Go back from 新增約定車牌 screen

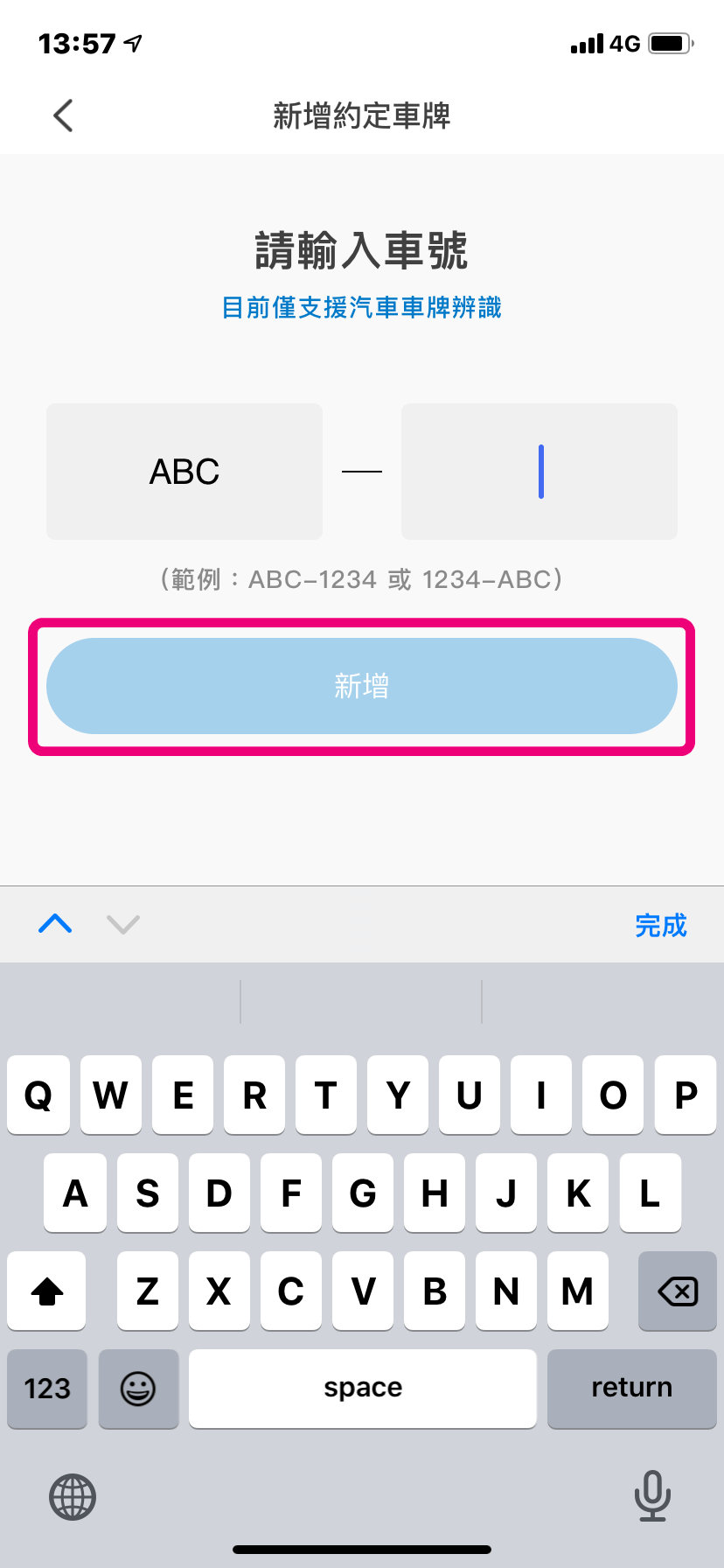[x=63, y=115]
